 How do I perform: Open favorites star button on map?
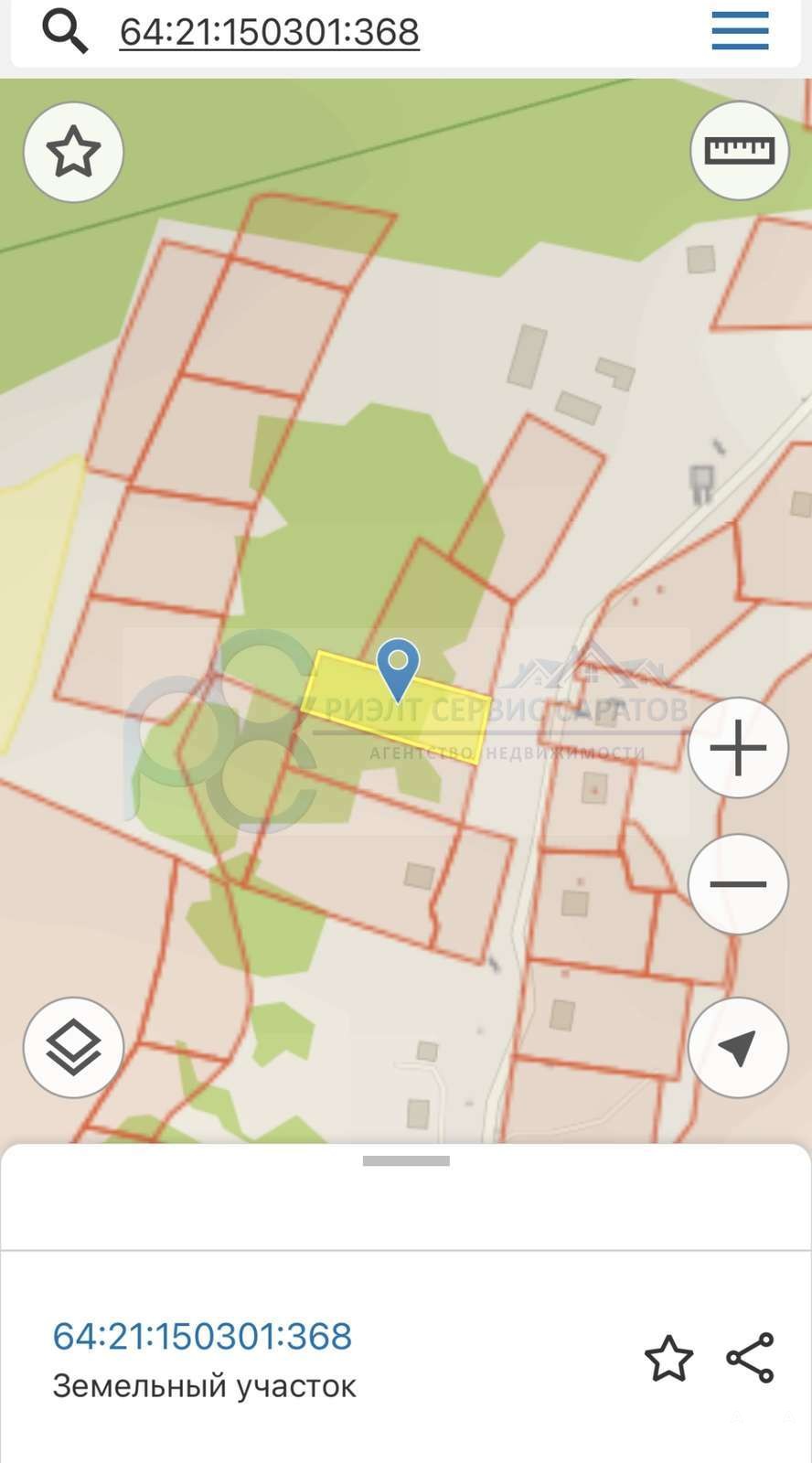[x=73, y=152]
